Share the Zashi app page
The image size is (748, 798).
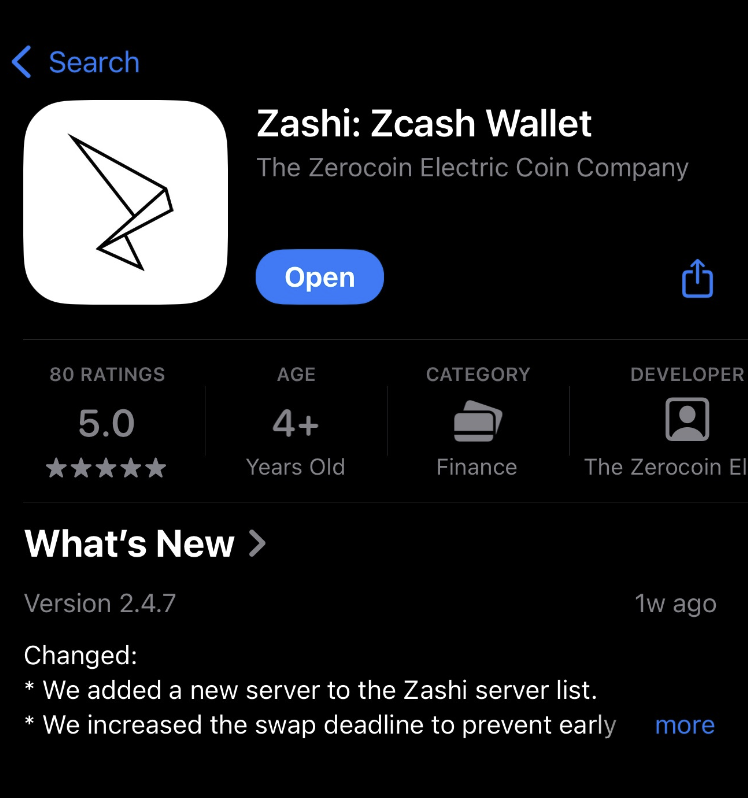tap(697, 278)
